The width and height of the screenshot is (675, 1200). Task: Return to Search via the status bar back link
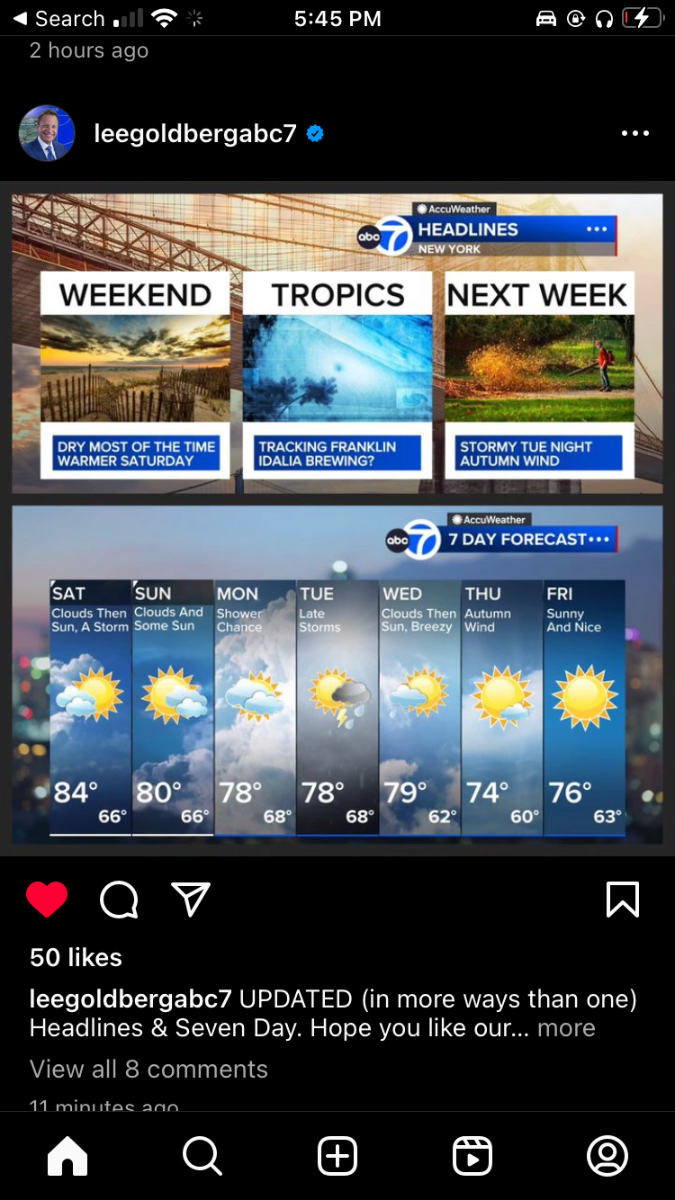(59, 18)
